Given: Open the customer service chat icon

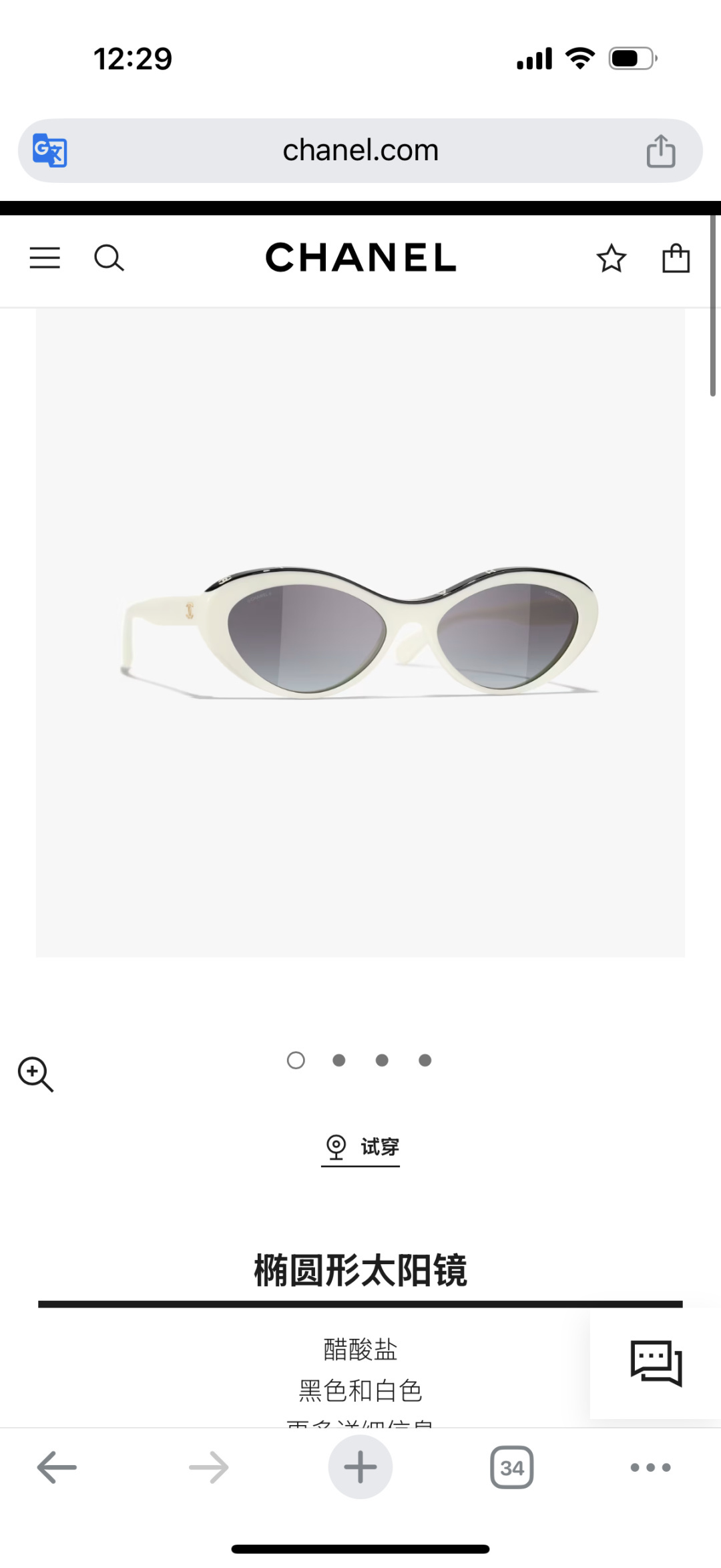Looking at the screenshot, I should click(x=655, y=1364).
